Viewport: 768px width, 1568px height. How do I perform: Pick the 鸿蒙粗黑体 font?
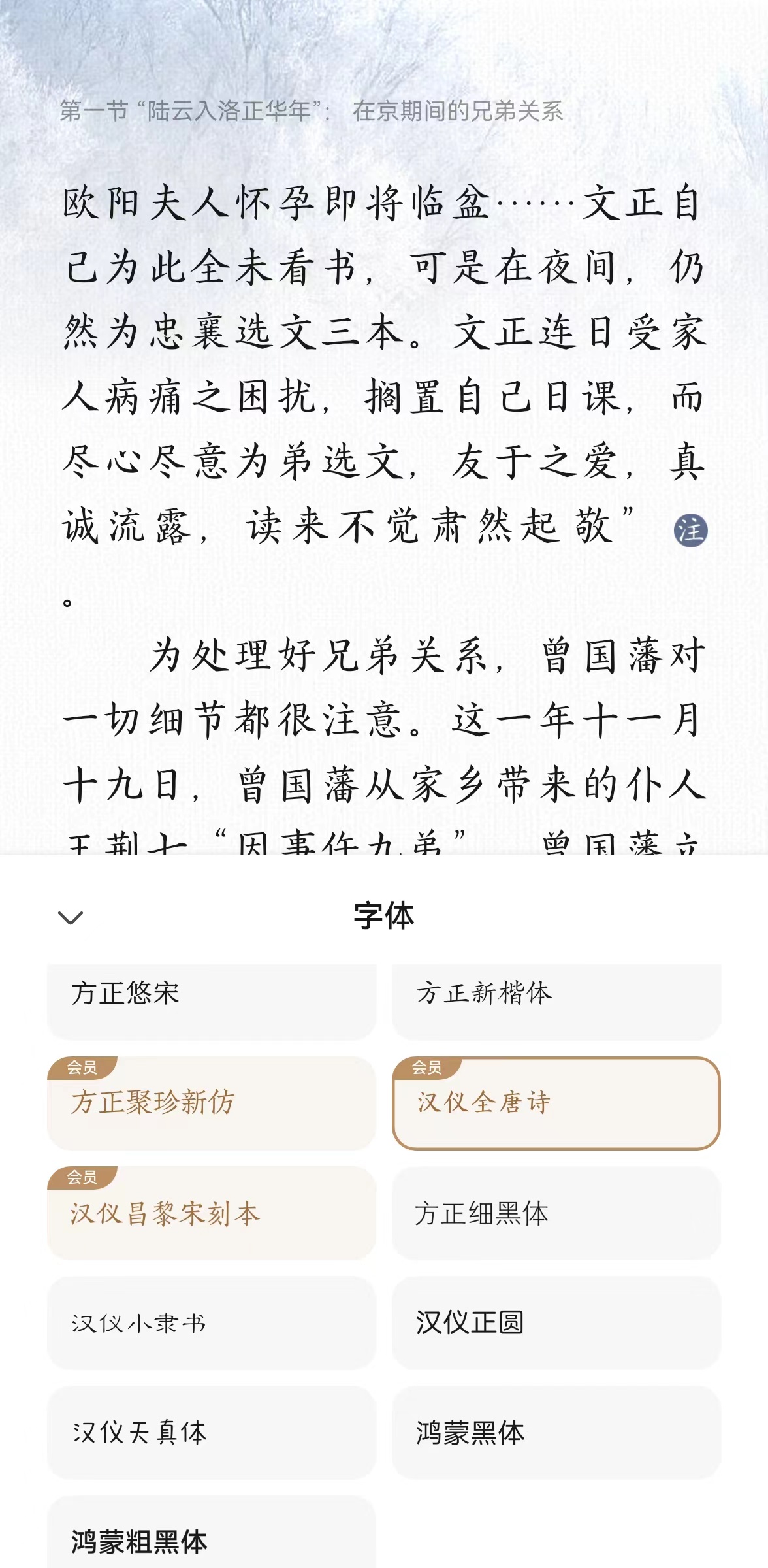pyautogui.click(x=212, y=1532)
